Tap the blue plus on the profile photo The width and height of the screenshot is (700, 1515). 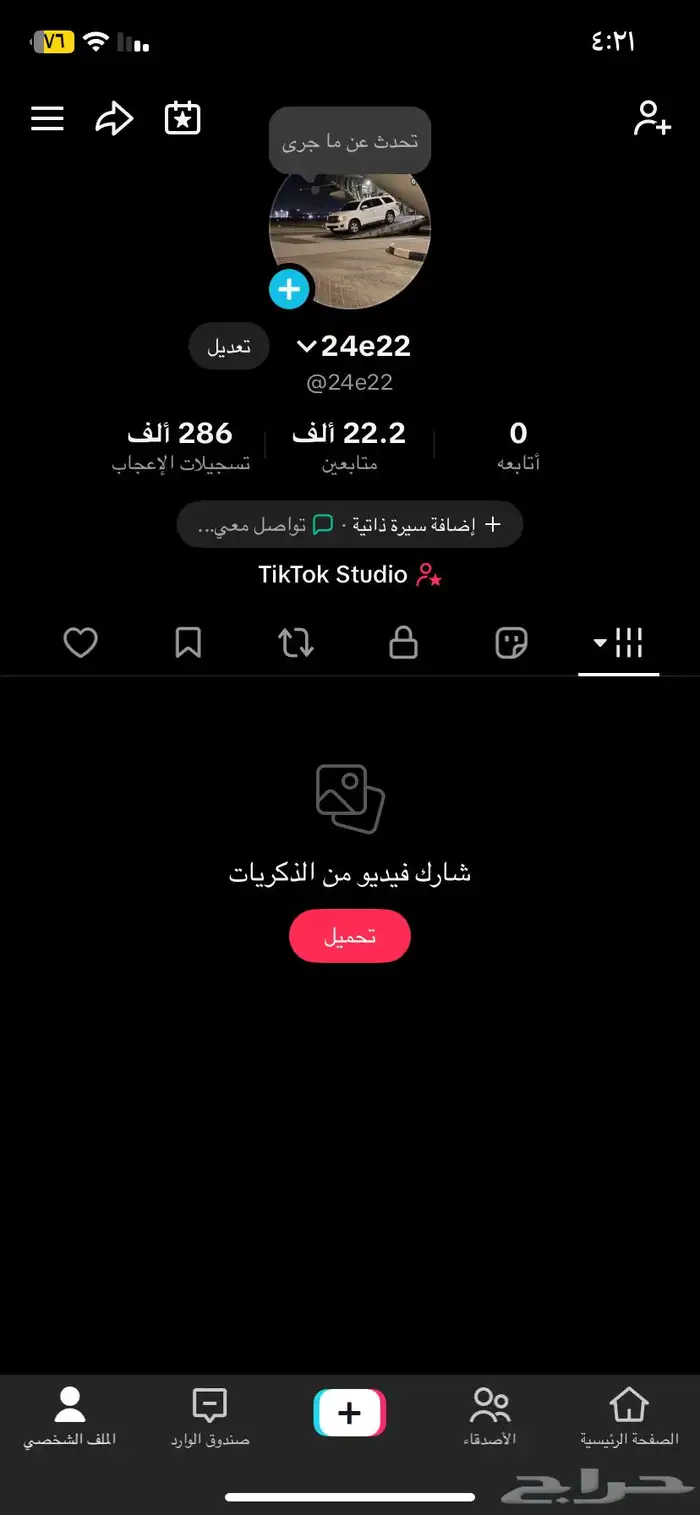click(x=289, y=290)
